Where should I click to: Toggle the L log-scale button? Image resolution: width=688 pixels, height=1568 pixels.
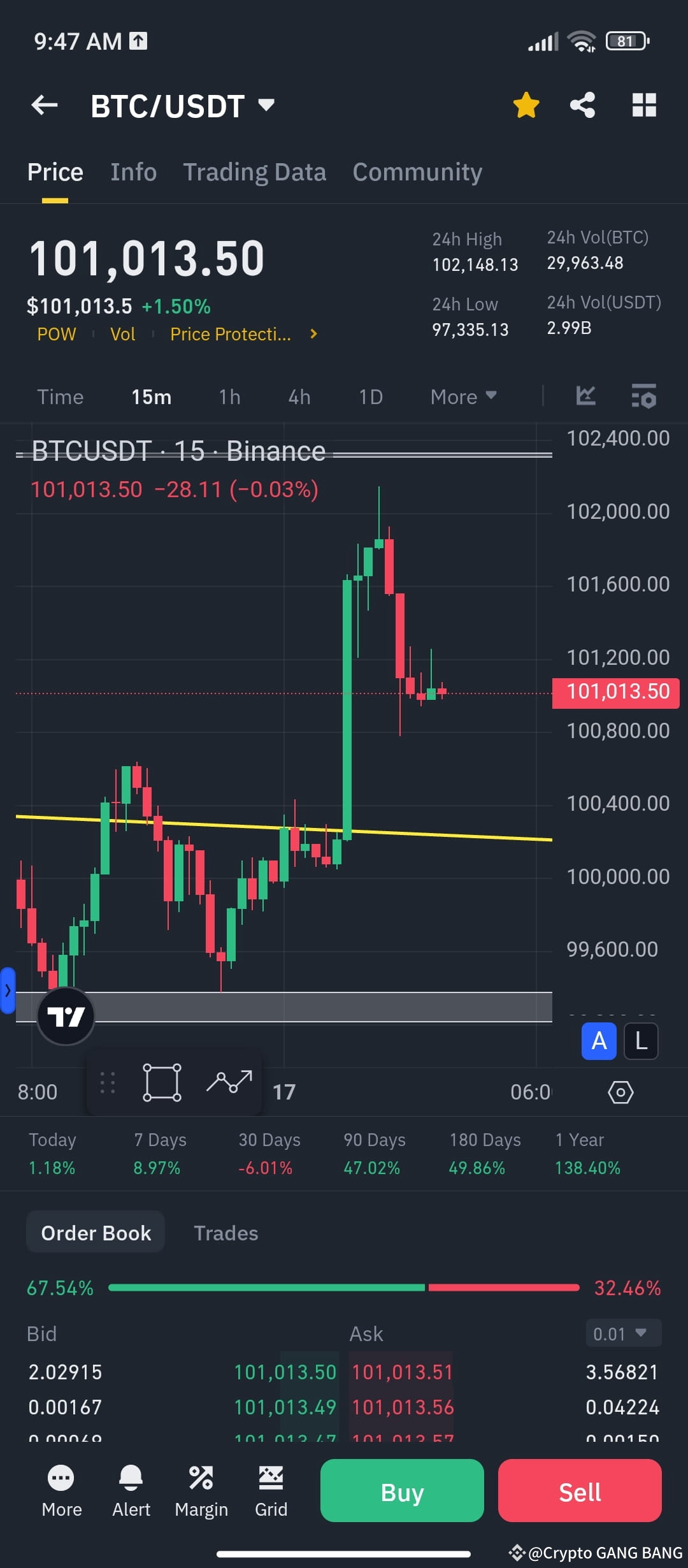pos(641,1042)
